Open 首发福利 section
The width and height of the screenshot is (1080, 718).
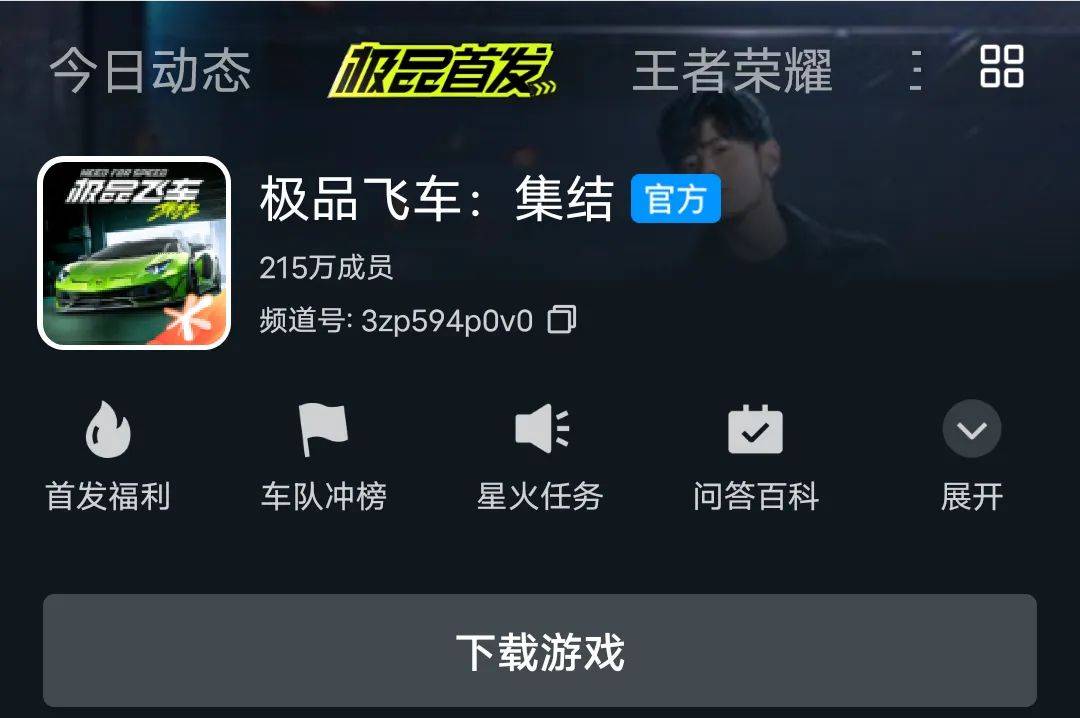tap(108, 455)
